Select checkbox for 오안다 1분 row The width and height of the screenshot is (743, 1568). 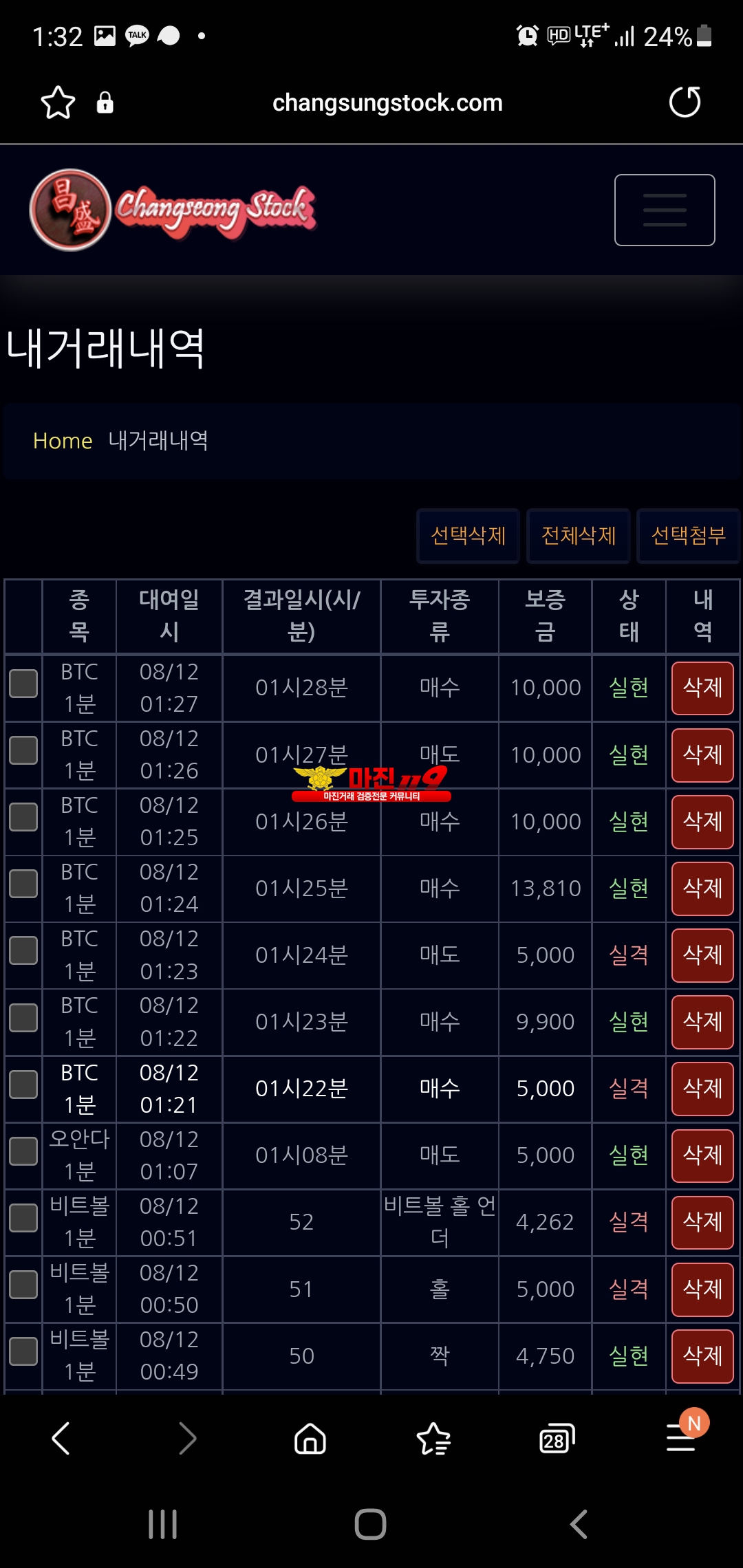tap(23, 1151)
